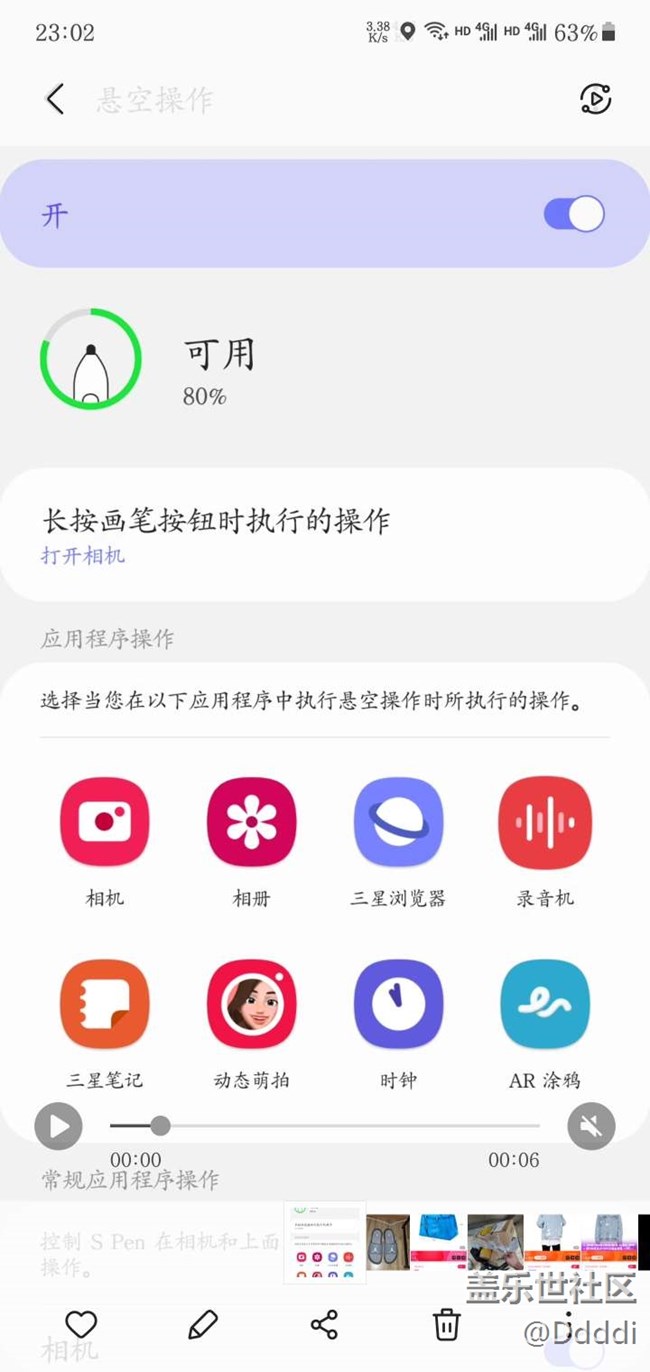The height and width of the screenshot is (1372, 650).
Task: Edit this video with the pencil
Action: [x=203, y=1325]
